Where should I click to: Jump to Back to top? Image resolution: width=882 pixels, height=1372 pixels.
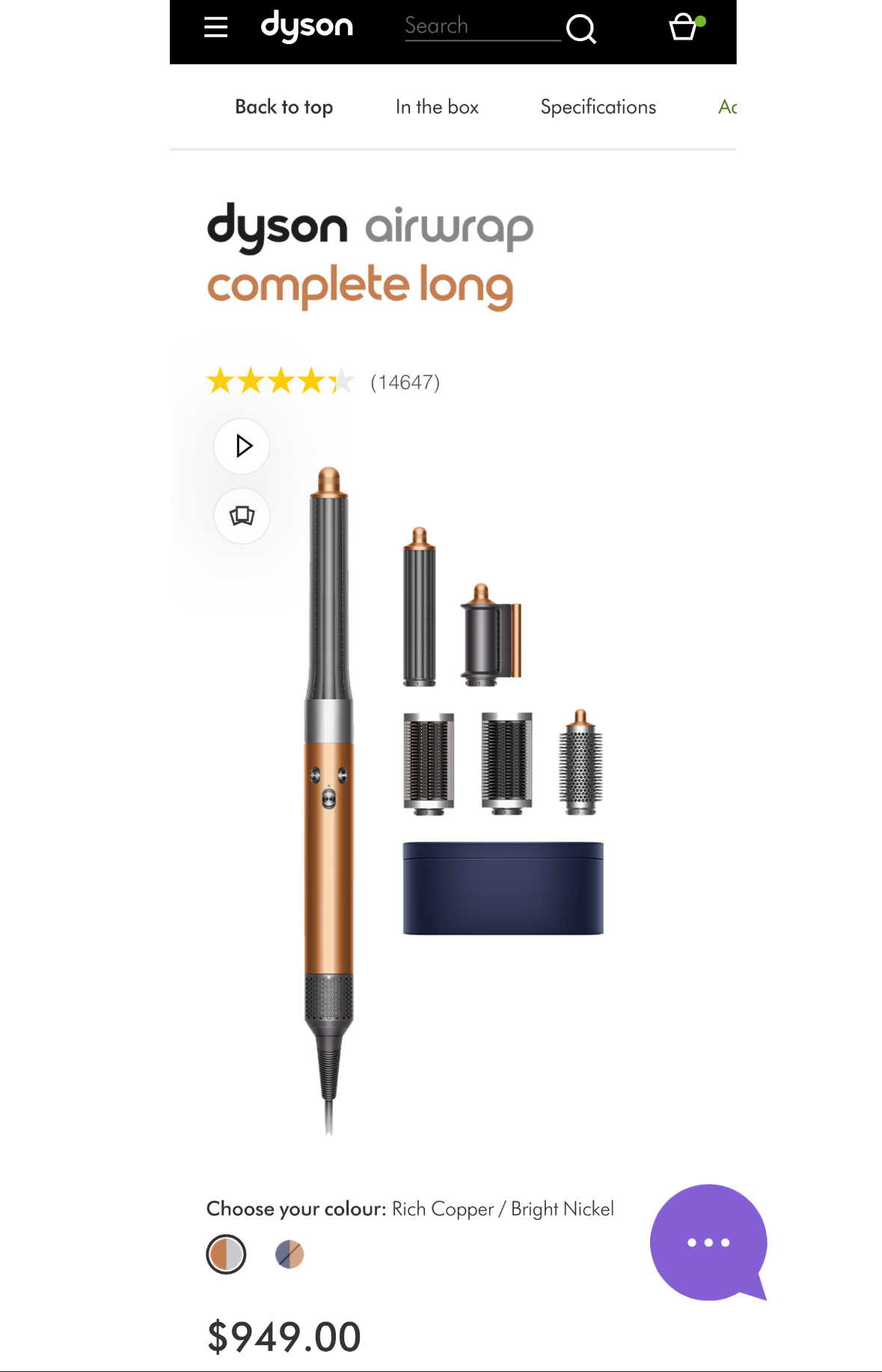(284, 107)
